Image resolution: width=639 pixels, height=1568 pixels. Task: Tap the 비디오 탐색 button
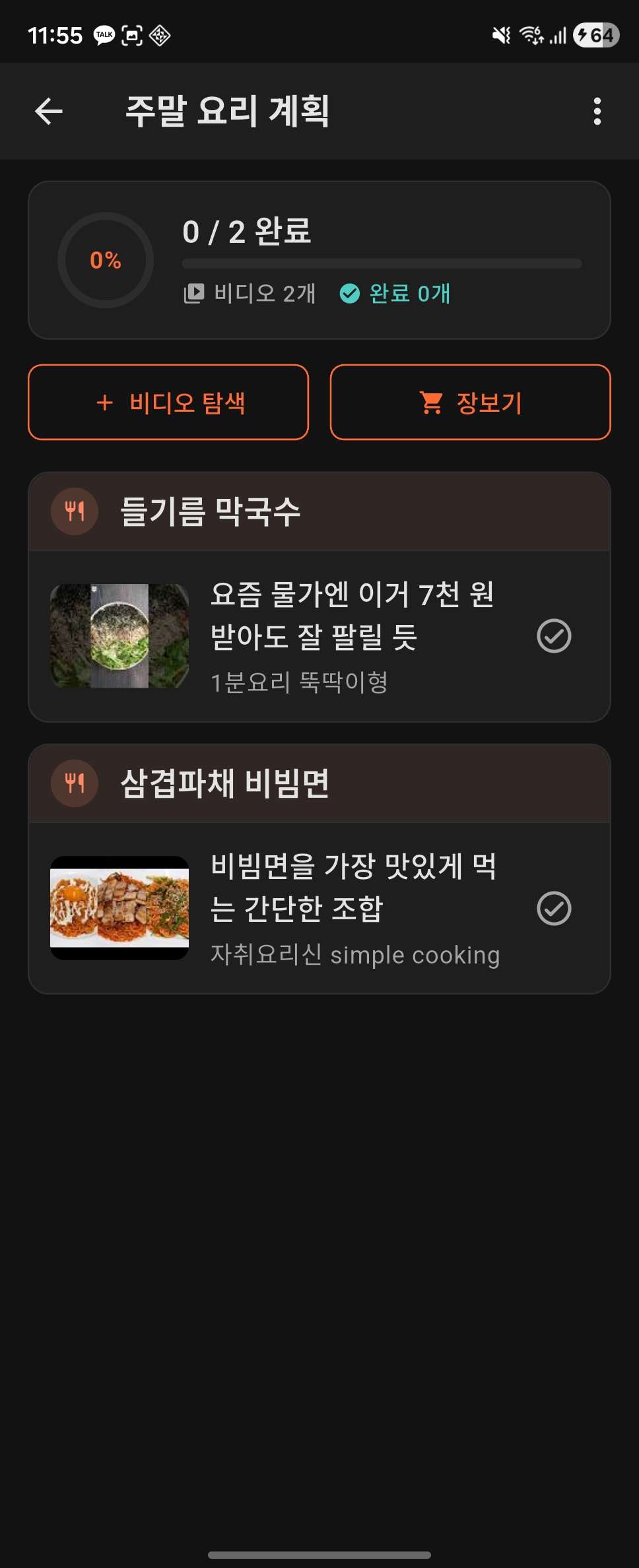[x=168, y=402]
